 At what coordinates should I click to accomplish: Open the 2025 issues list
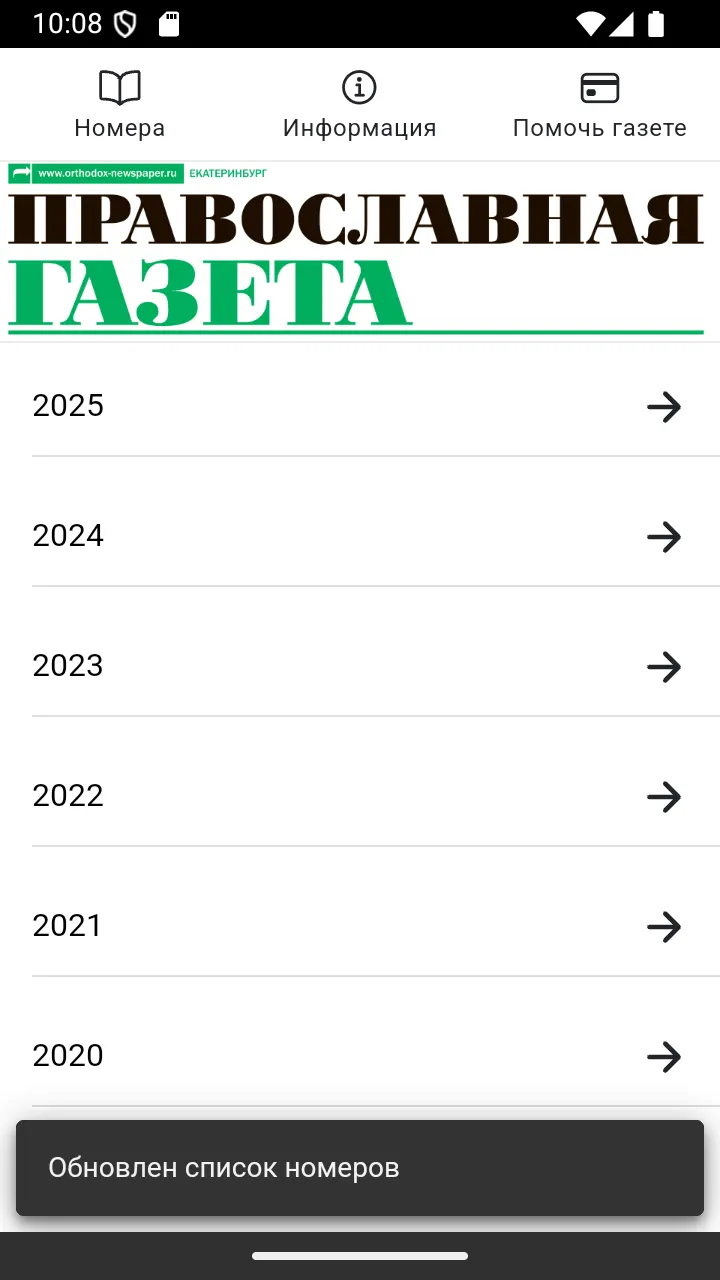(360, 406)
